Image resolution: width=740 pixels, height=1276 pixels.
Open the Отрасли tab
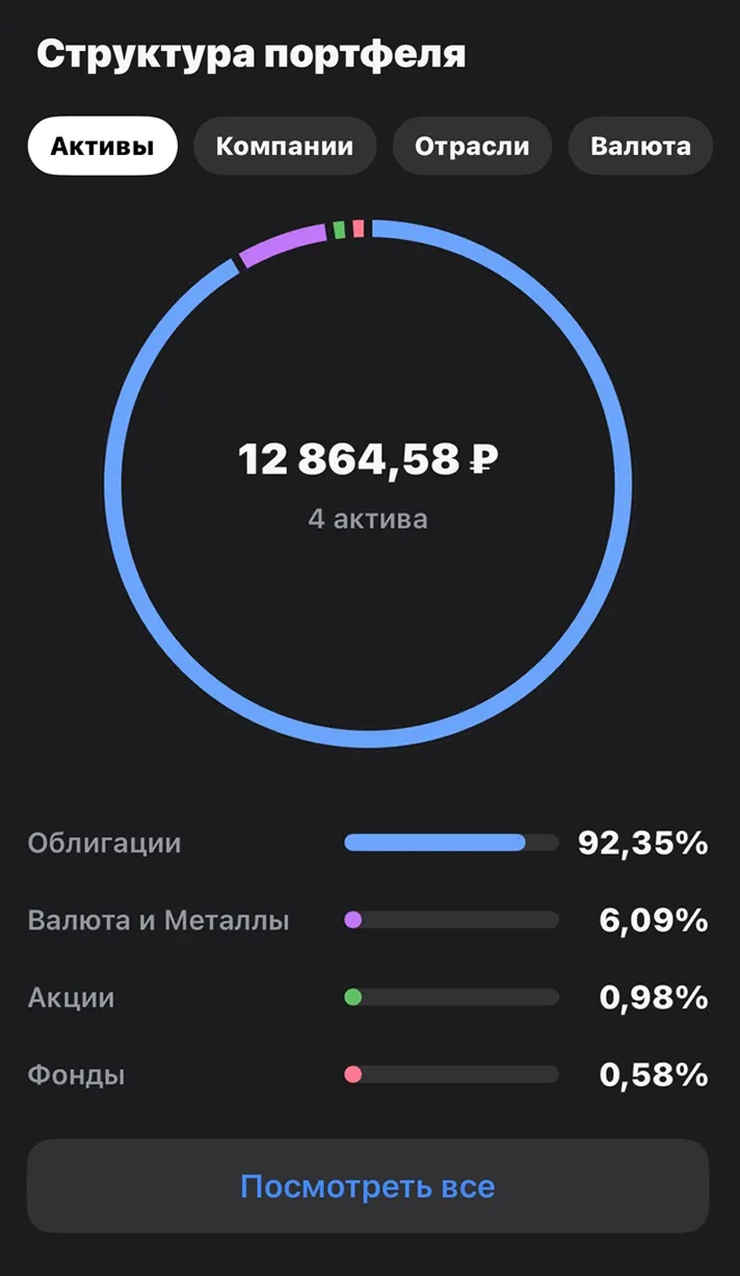click(x=472, y=145)
